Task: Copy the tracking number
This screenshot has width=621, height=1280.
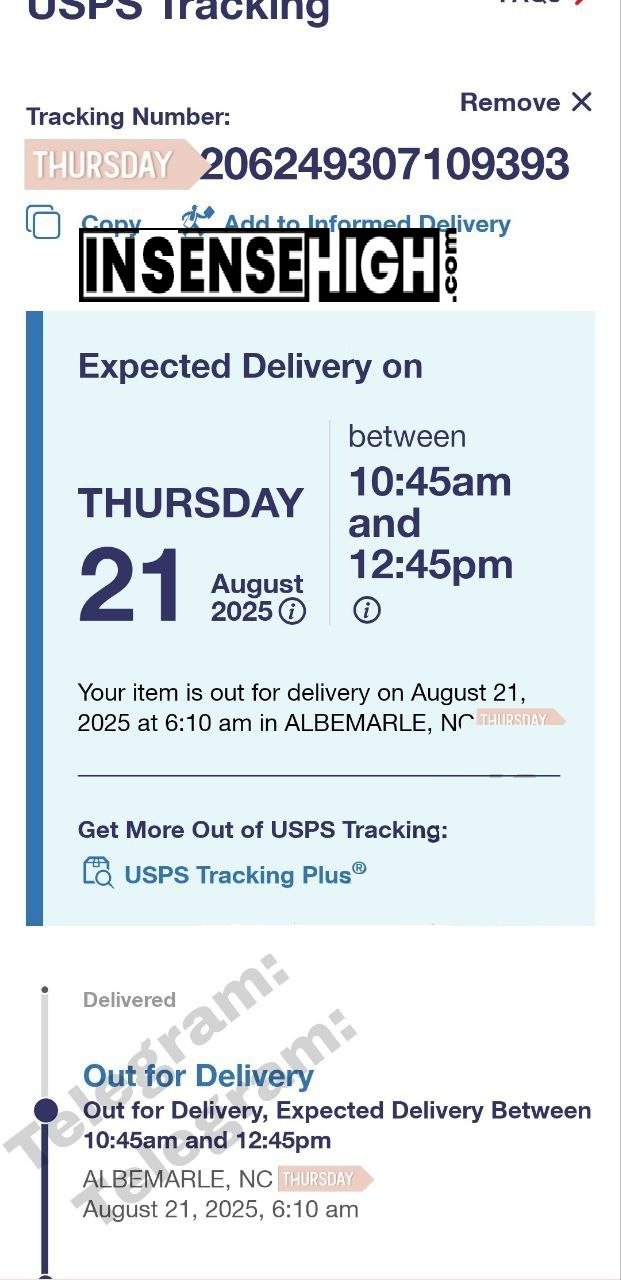Action: 44,221
